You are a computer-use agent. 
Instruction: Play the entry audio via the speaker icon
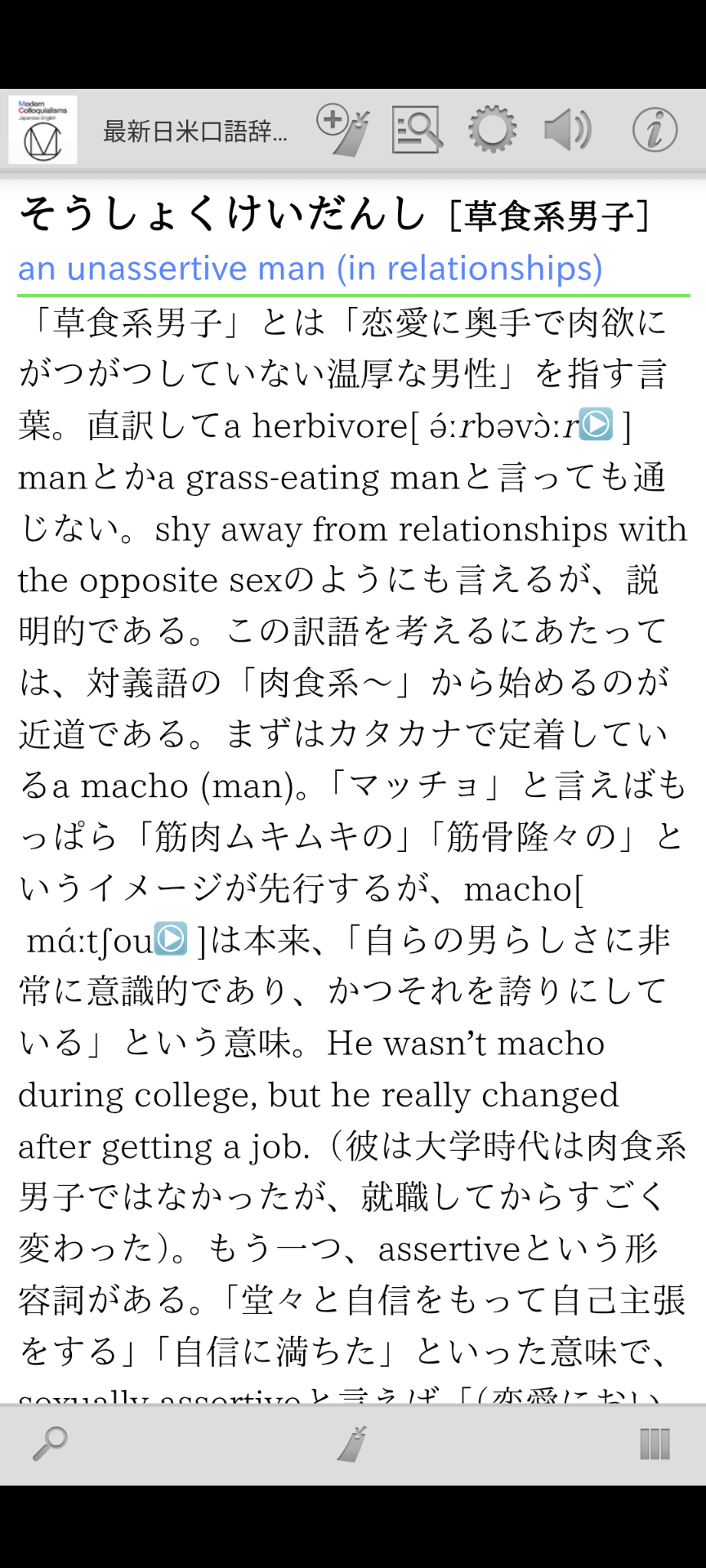click(568, 130)
